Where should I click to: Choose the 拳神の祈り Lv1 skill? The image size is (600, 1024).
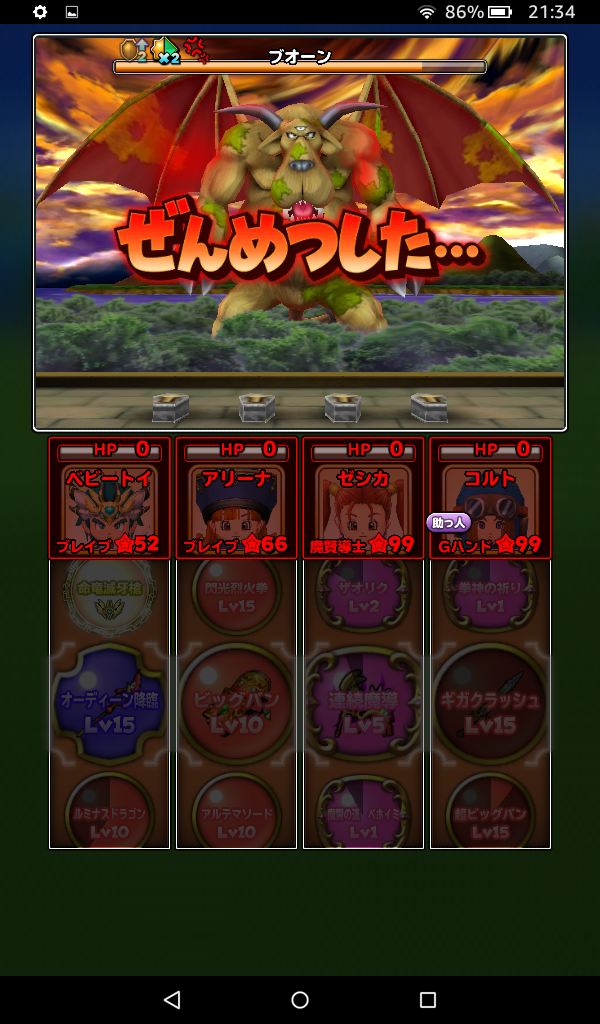coord(490,595)
